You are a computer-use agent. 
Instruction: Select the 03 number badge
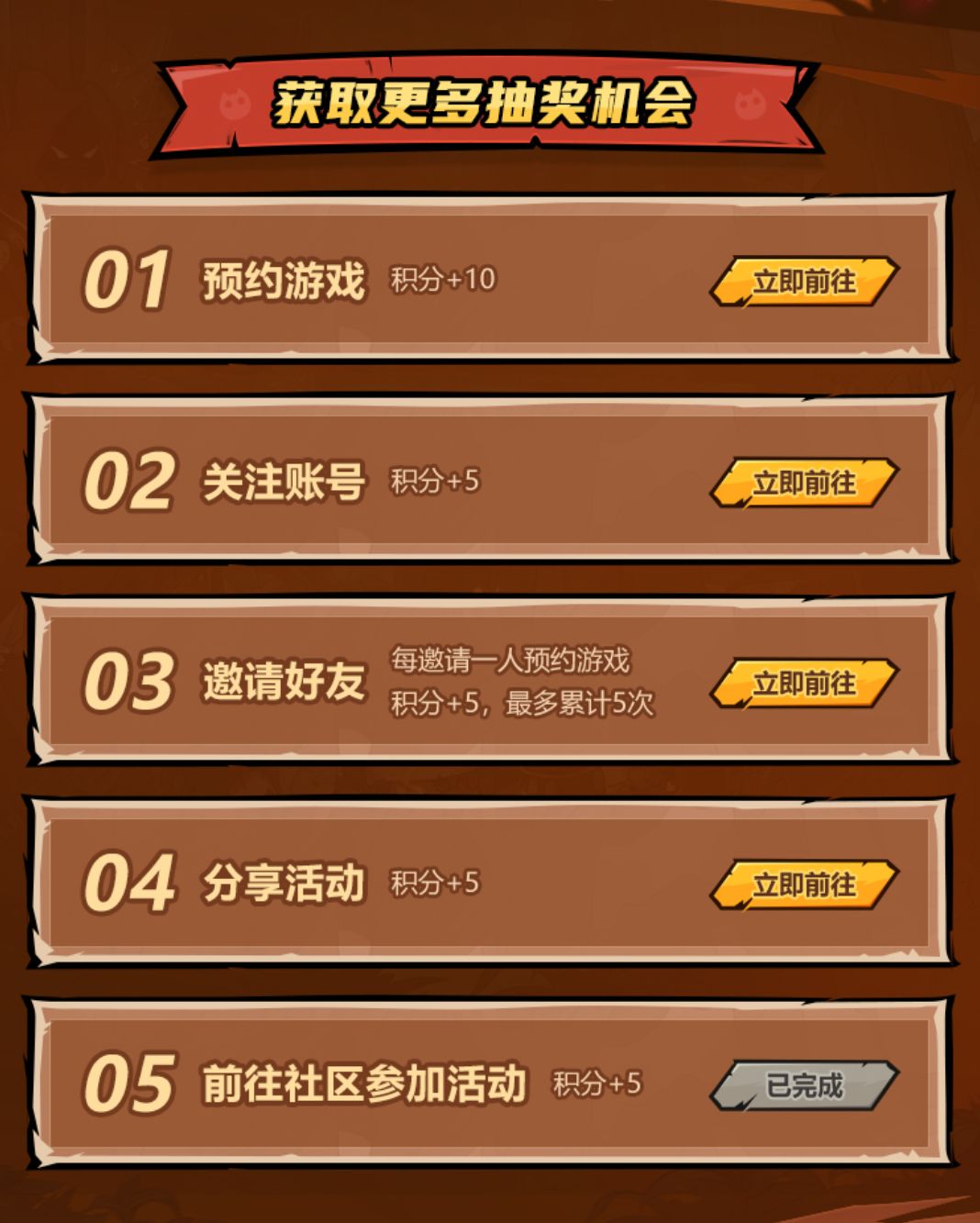coord(128,684)
